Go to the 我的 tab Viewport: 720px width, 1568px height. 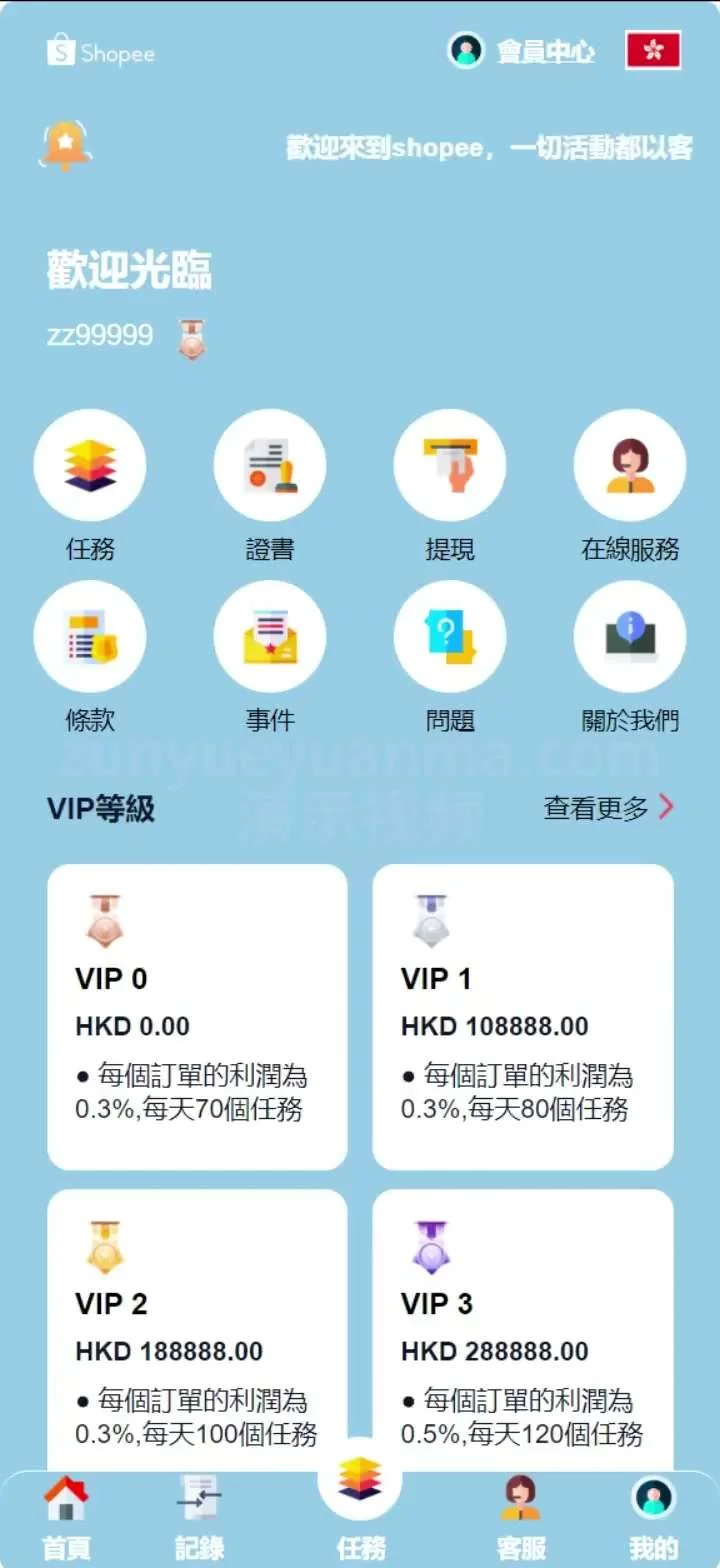(653, 1518)
